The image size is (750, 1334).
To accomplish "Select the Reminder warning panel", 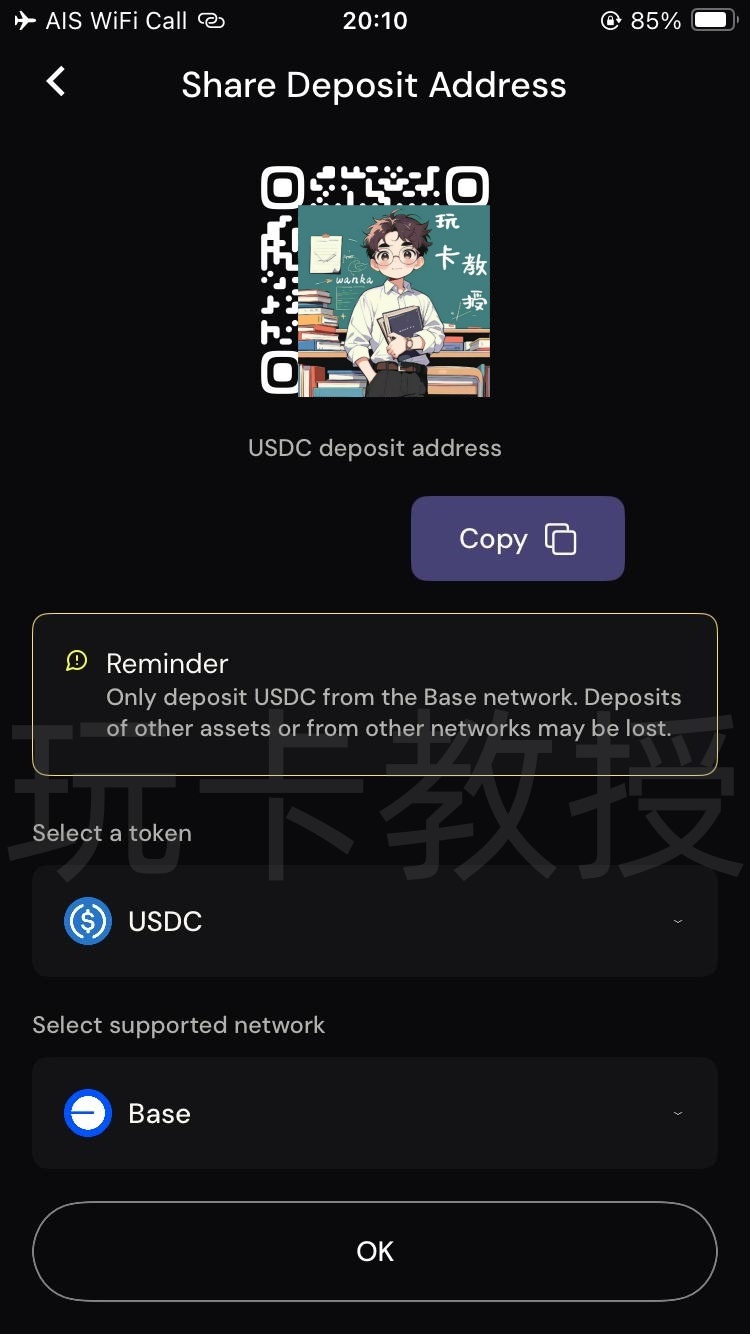I will coord(374,693).
